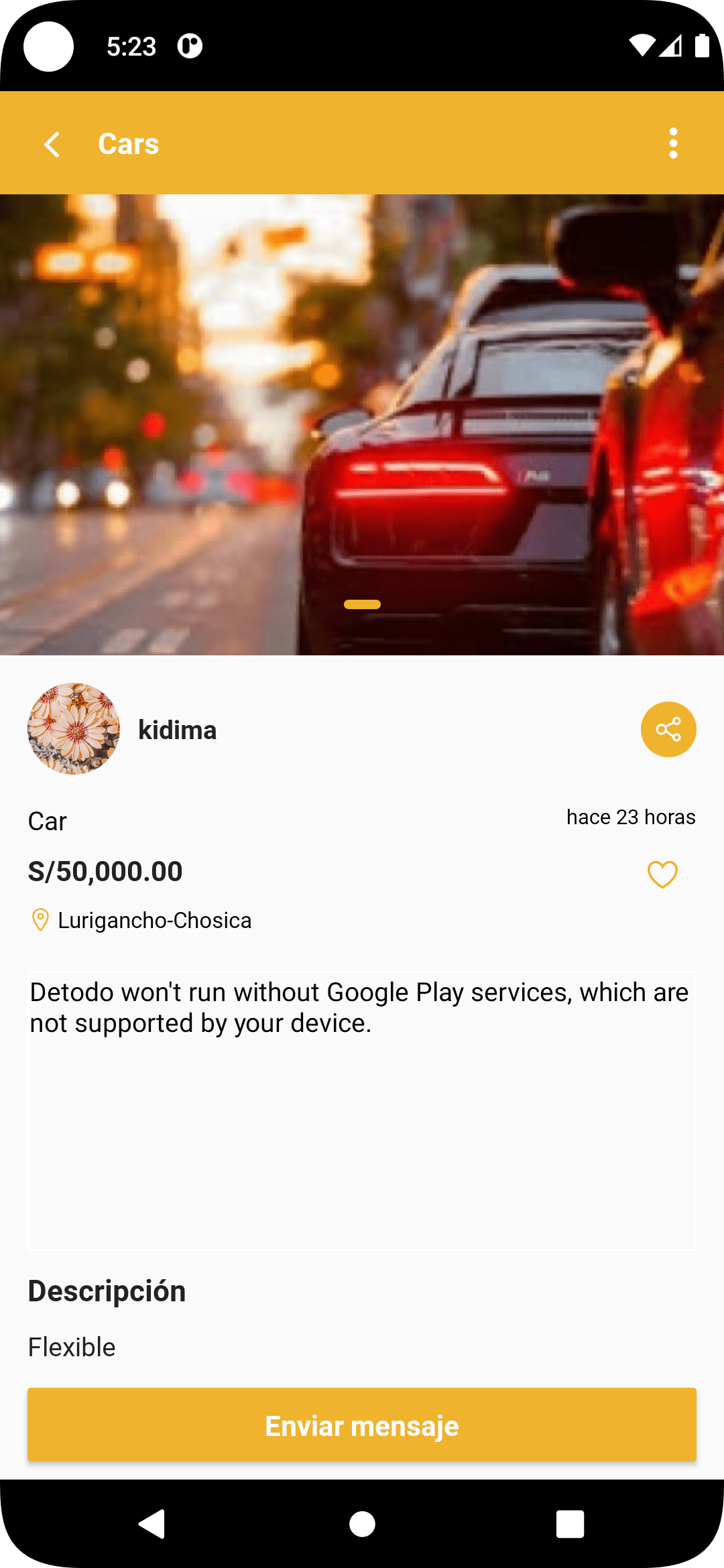The width and height of the screenshot is (724, 1568).
Task: Tap the Enviar mensaje button
Action: 362,1425
